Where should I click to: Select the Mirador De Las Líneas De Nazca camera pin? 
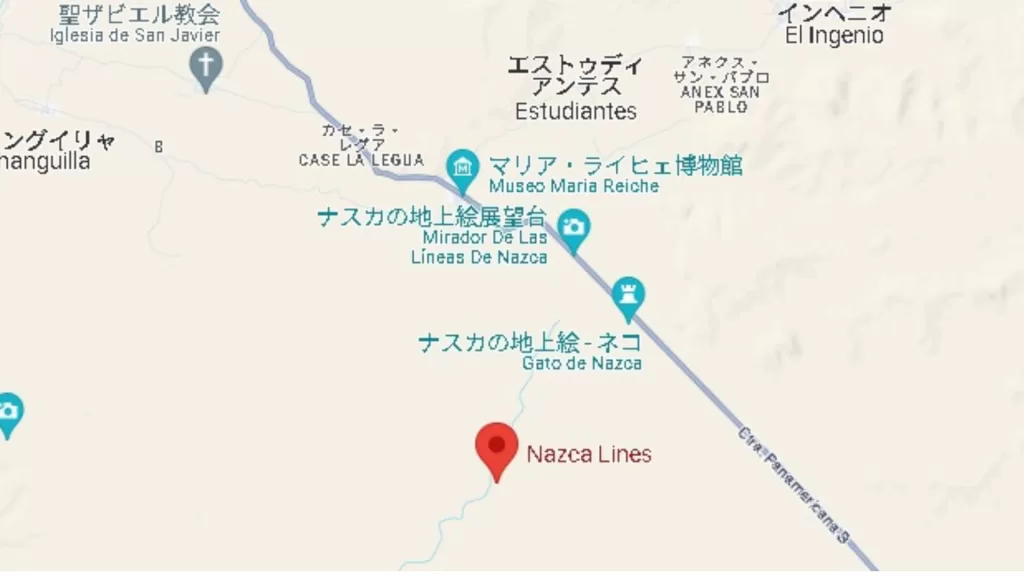[573, 228]
